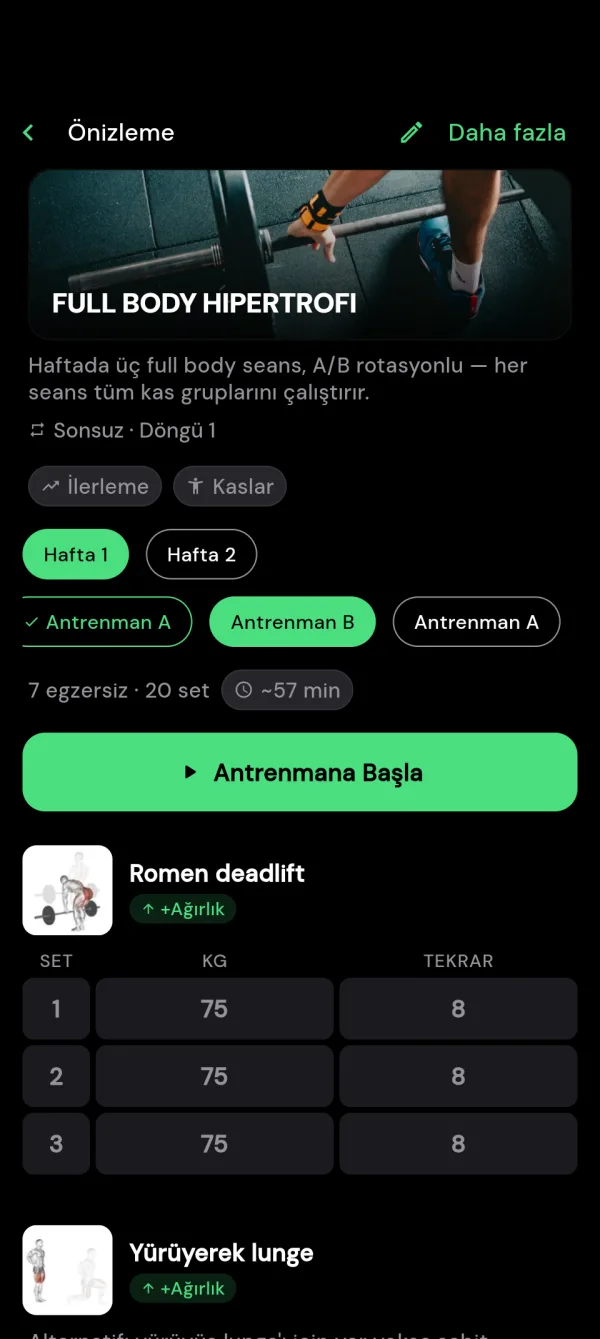This screenshot has height=1339, width=600.
Task: Edit the KG value for set 3
Action: (x=214, y=1143)
